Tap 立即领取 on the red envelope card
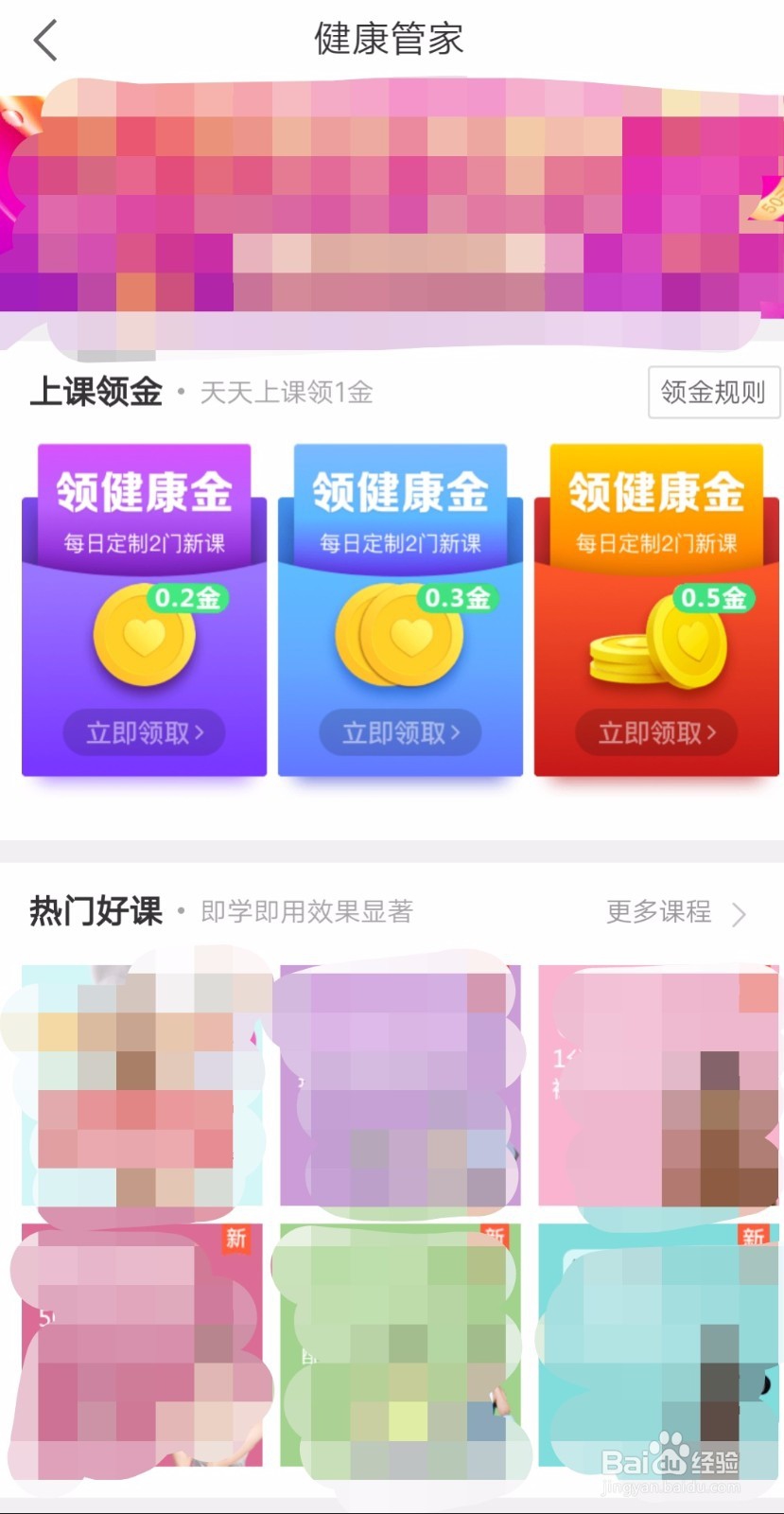This screenshot has width=784, height=1514. (654, 733)
